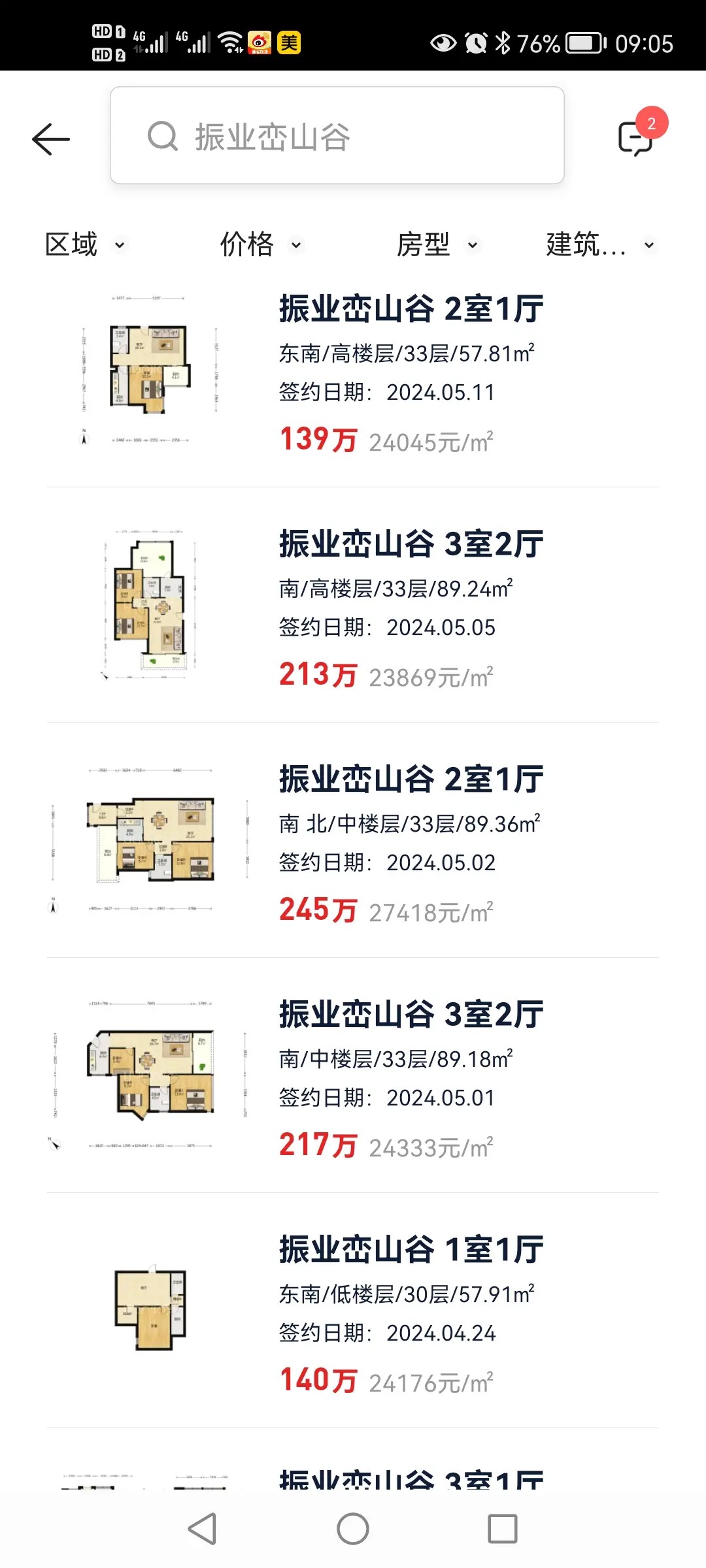The height and width of the screenshot is (1568, 706).
Task: Tap the 振业峦山谷 search box
Action: (337, 136)
